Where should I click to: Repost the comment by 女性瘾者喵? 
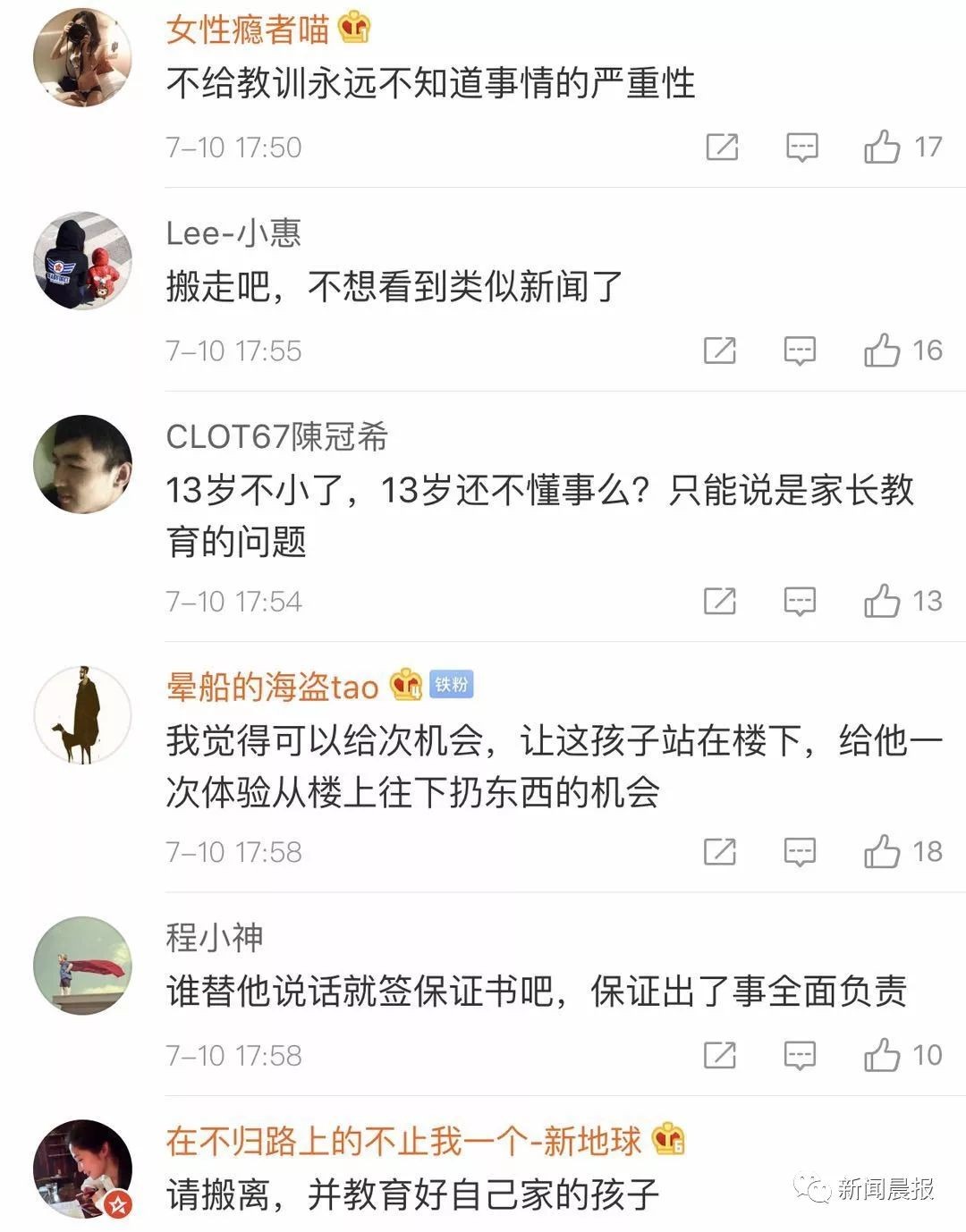click(x=722, y=147)
